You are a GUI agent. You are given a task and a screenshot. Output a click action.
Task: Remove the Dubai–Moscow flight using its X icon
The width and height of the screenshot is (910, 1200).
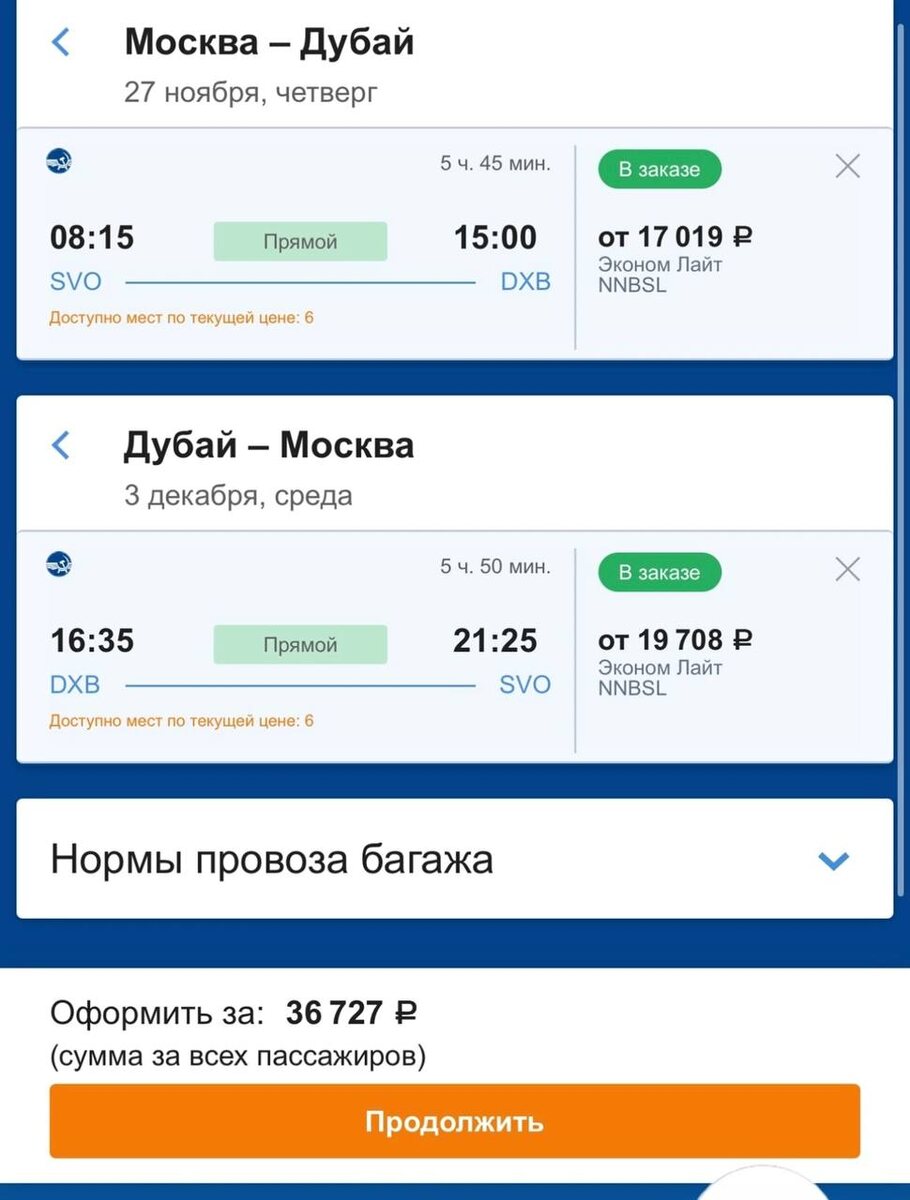point(847,570)
